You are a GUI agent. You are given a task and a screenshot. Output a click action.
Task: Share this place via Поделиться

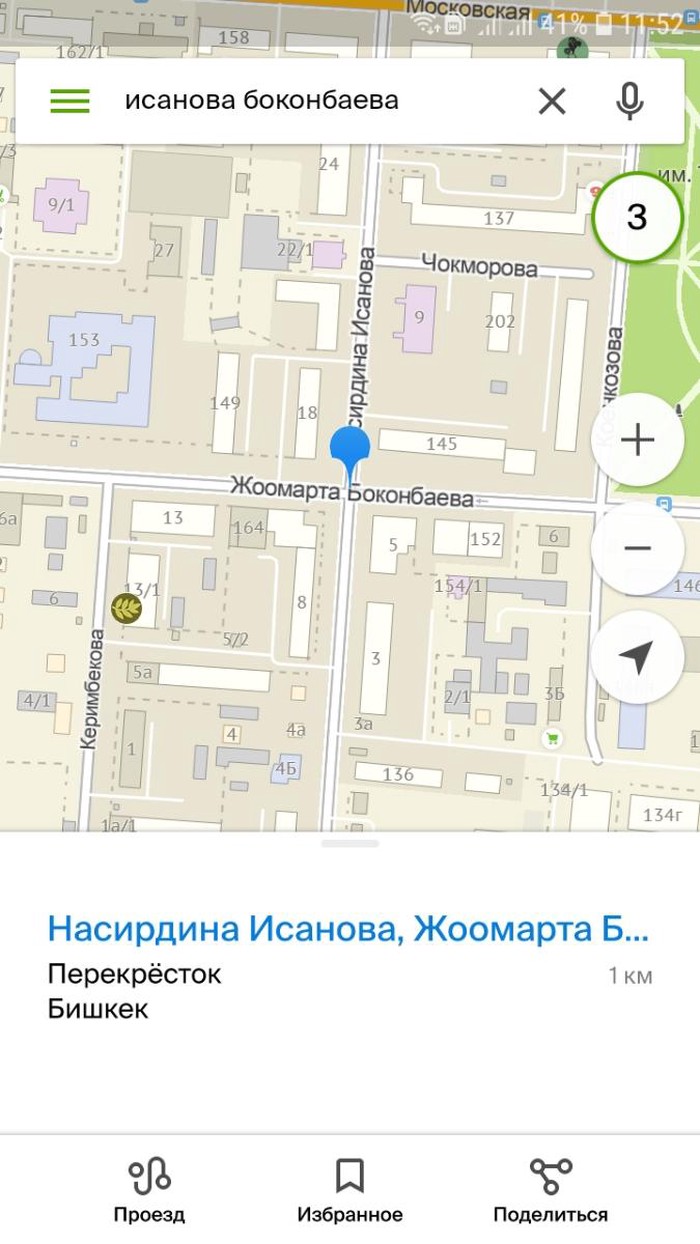click(x=550, y=1190)
